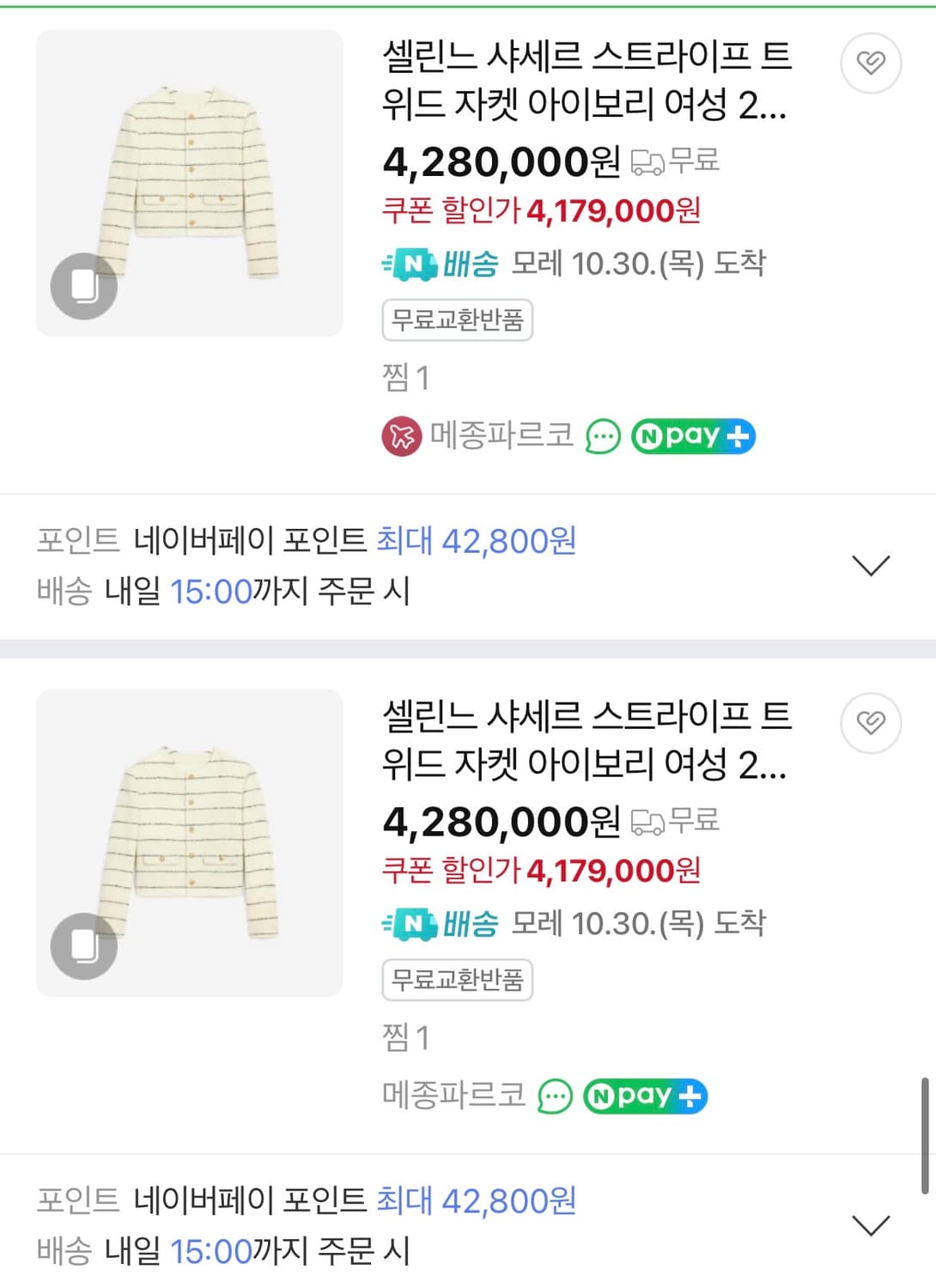Image resolution: width=936 pixels, height=1288 pixels.
Task: Click the free delivery truck icon
Action: click(647, 161)
